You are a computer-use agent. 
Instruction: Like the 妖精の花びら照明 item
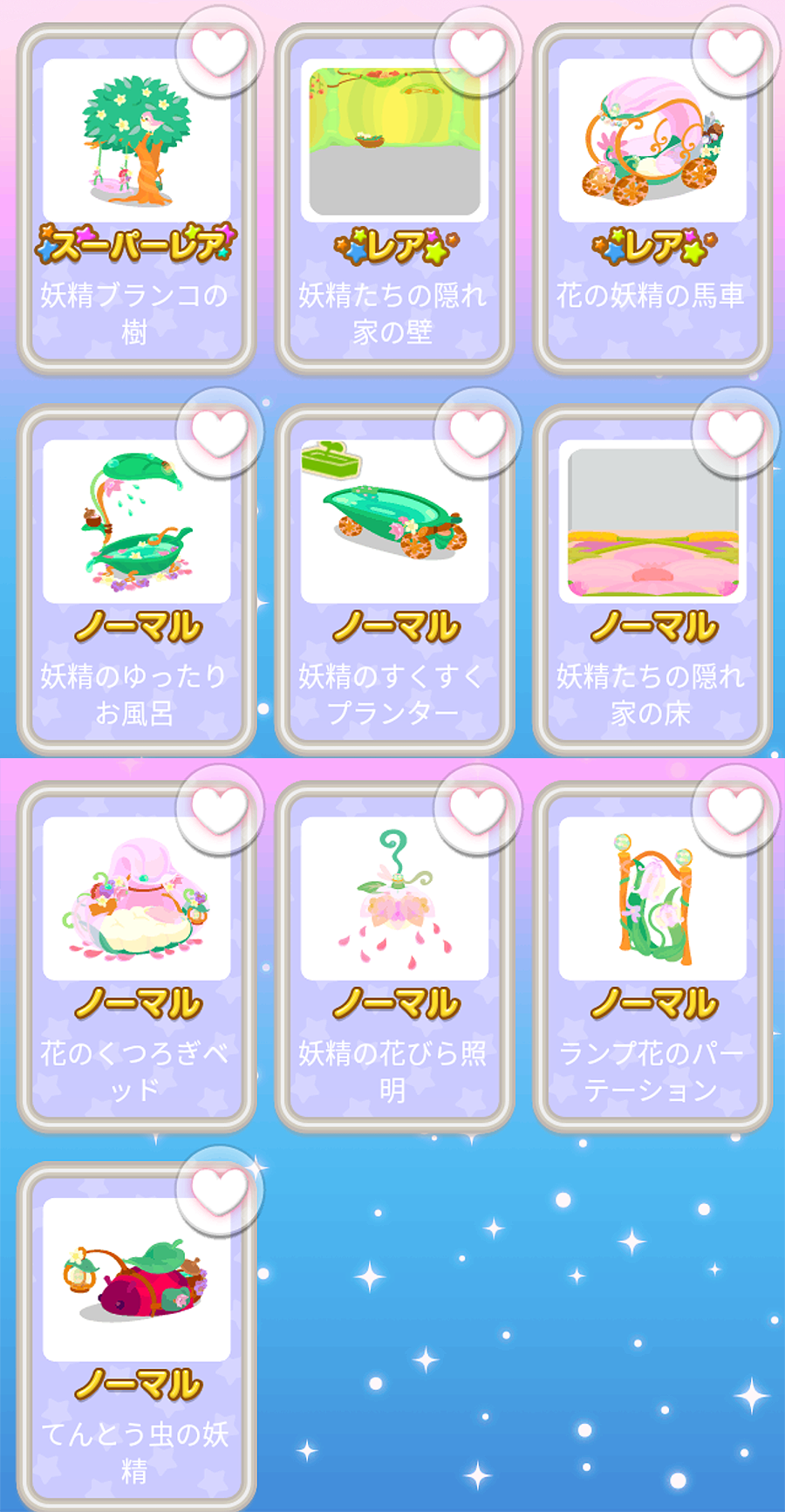click(477, 810)
